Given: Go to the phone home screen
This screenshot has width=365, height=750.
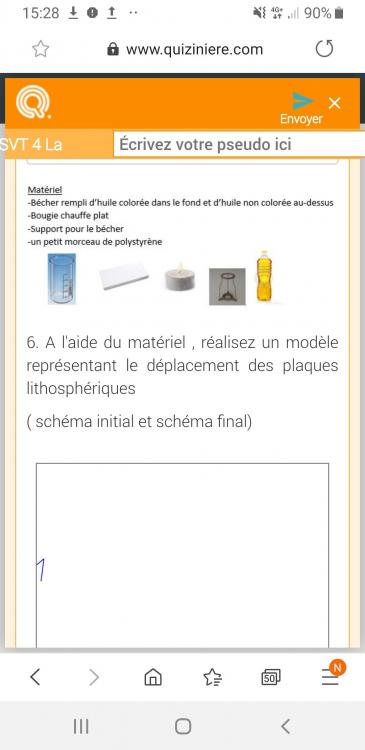Looking at the screenshot, I should pyautogui.click(x=183, y=727).
